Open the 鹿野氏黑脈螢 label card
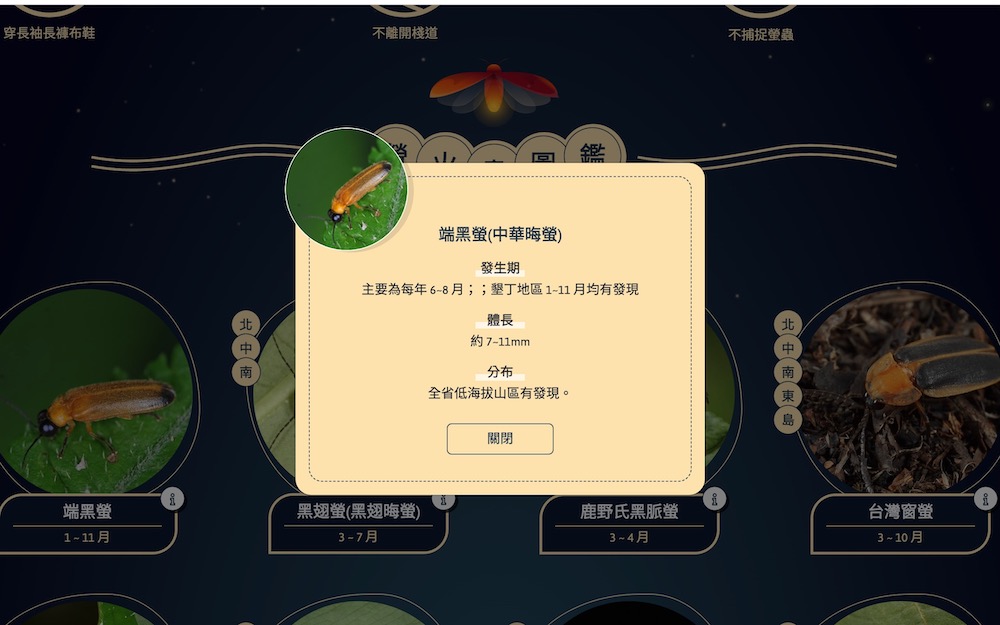The width and height of the screenshot is (1000, 625). [x=629, y=523]
